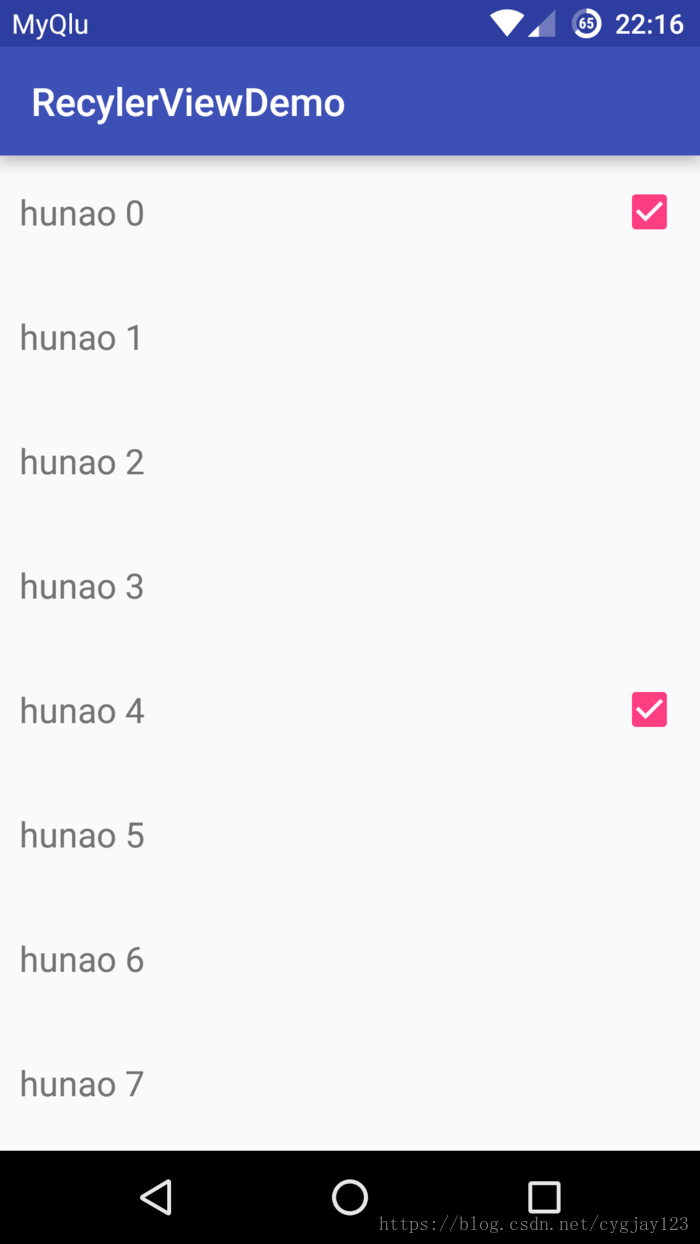Screen dimensions: 700x1244
Task: Tap the hunao 7 row
Action: click(x=350, y=1084)
